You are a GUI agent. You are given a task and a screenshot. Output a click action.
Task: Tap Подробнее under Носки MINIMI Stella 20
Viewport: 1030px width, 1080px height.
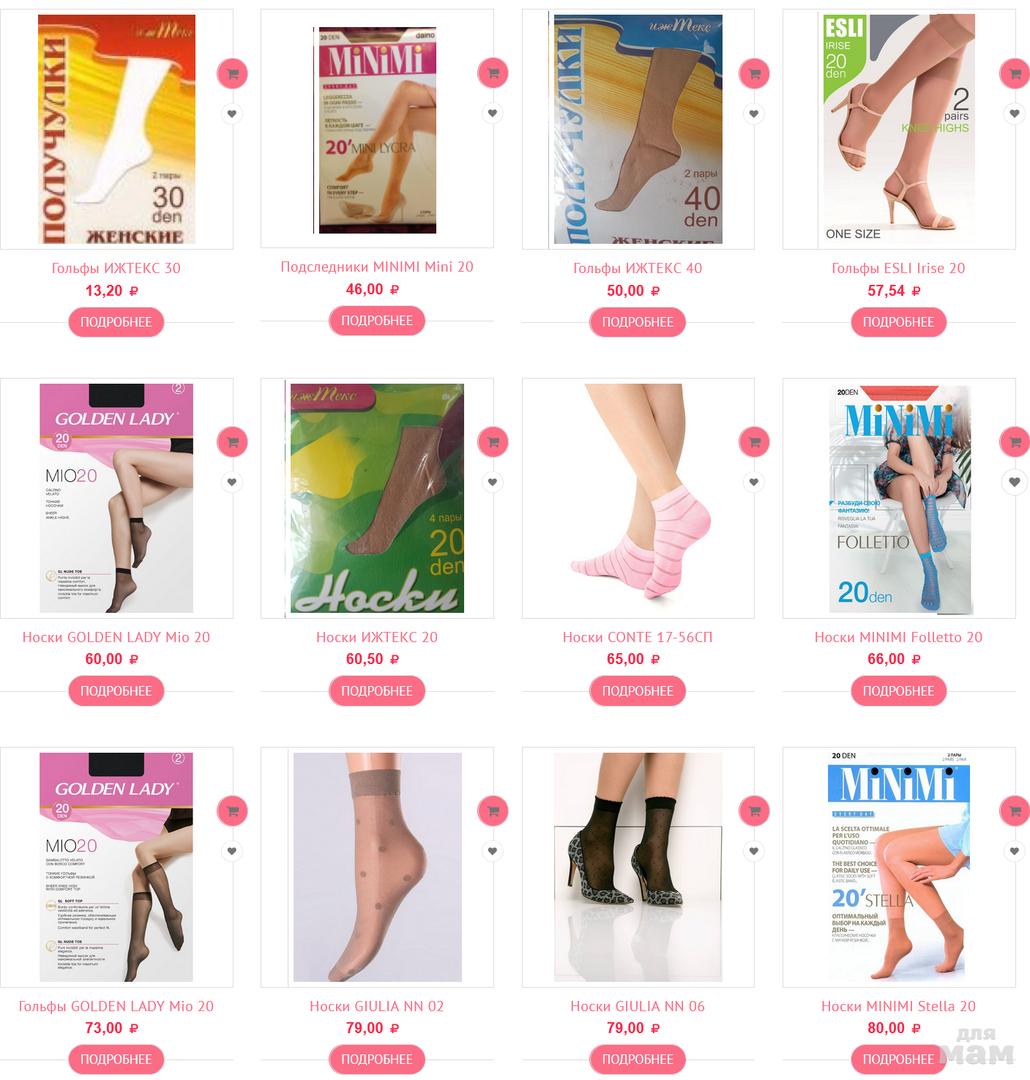898,1059
